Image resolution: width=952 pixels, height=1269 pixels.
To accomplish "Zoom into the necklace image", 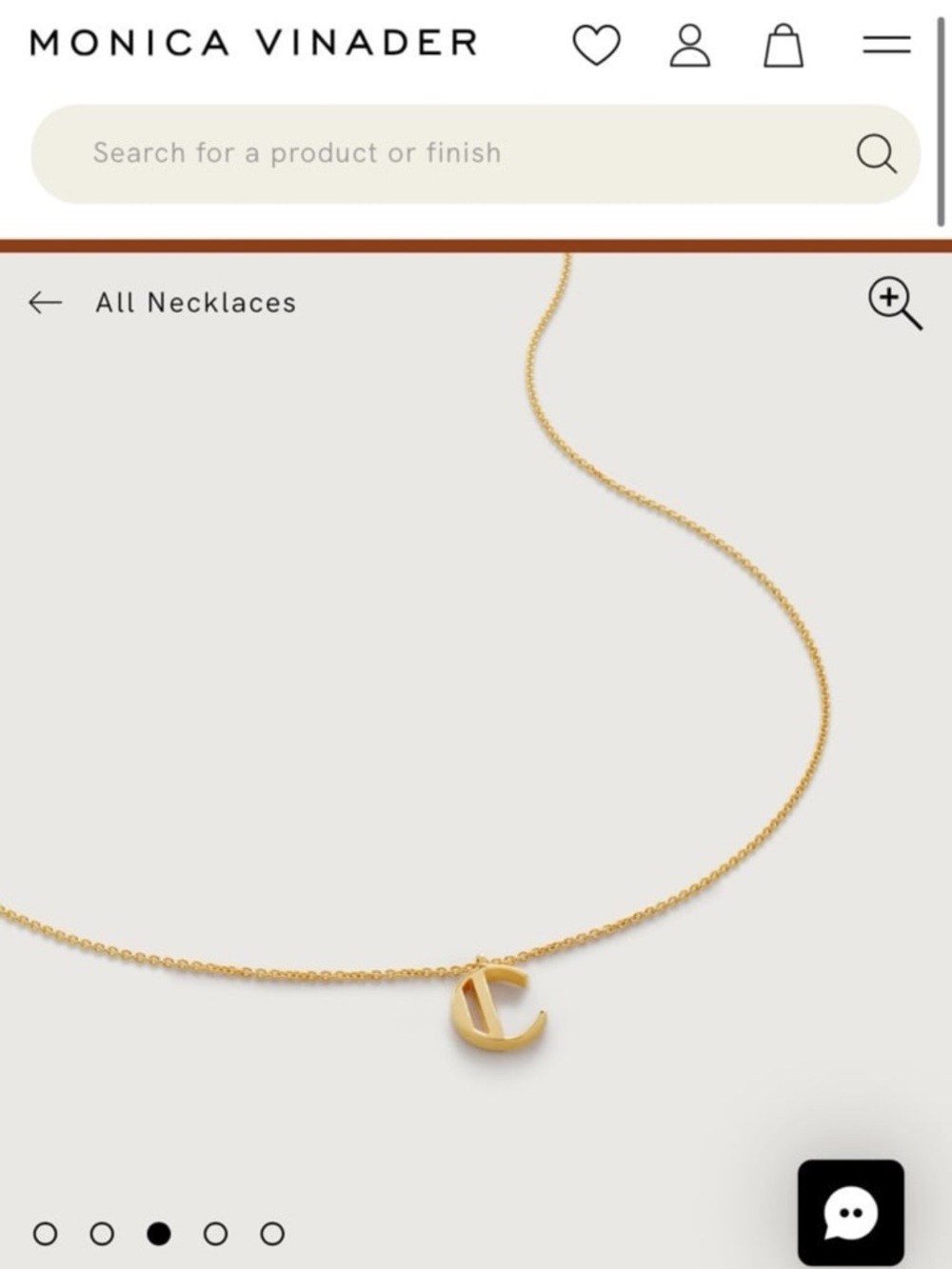I will click(893, 303).
